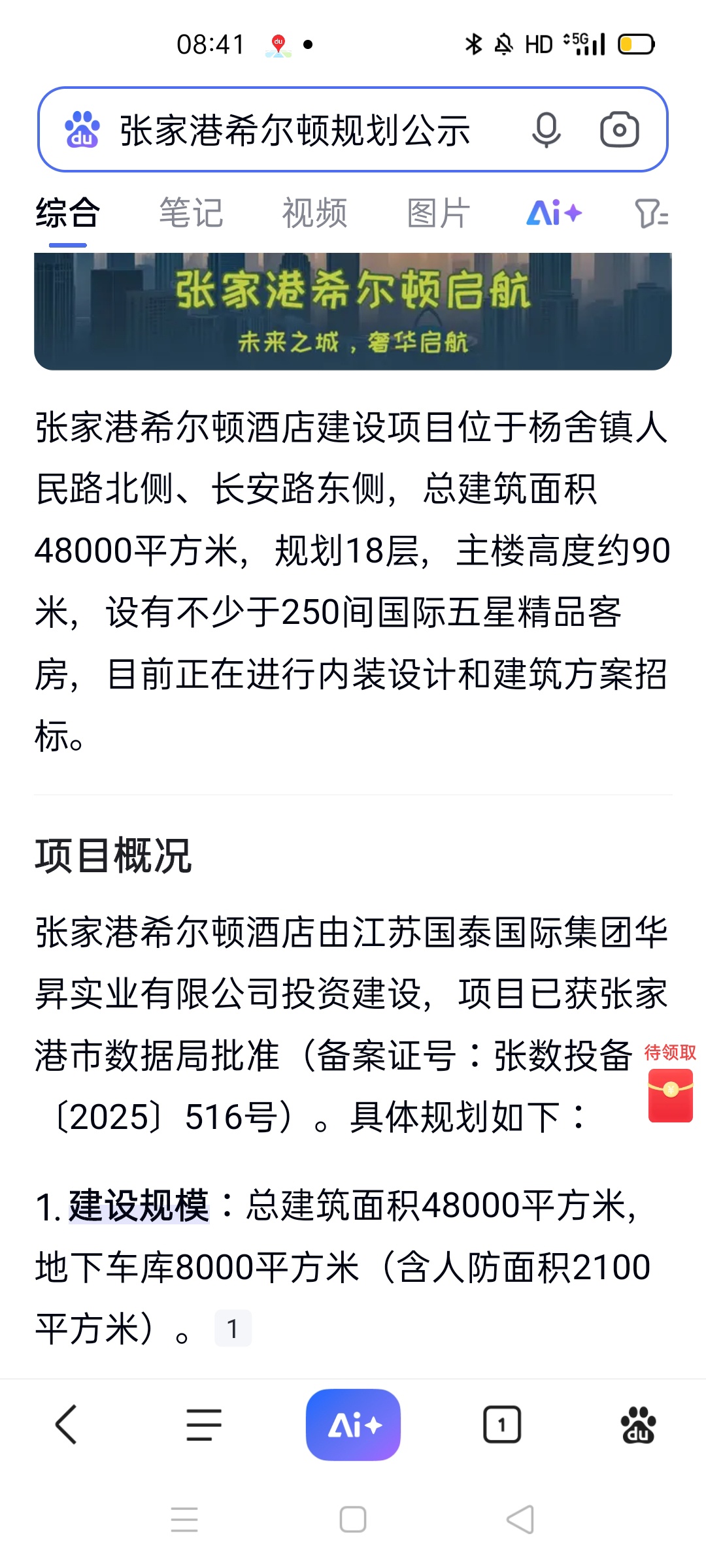Switch to the 视频 tab

click(314, 213)
